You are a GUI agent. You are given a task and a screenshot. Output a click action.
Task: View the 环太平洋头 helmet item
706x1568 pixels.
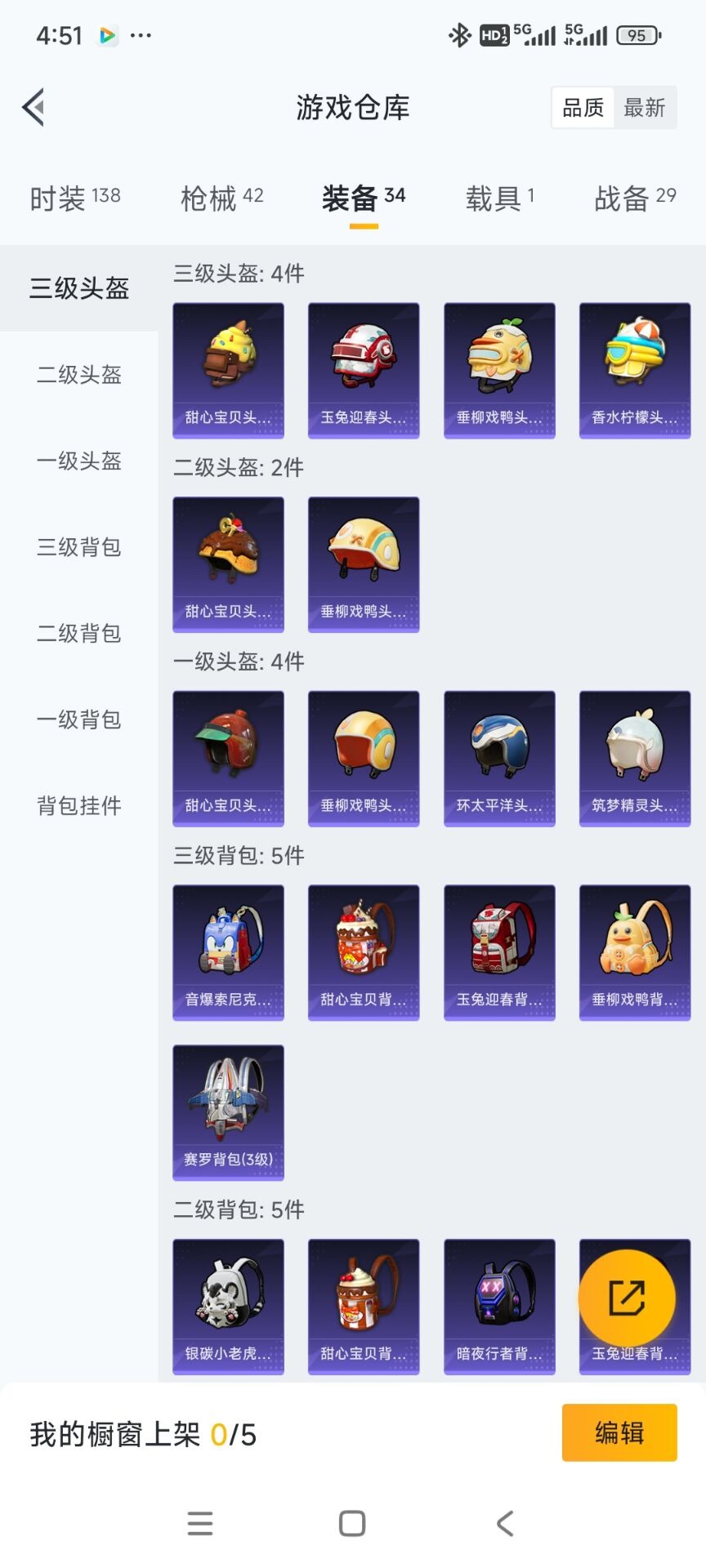click(499, 758)
